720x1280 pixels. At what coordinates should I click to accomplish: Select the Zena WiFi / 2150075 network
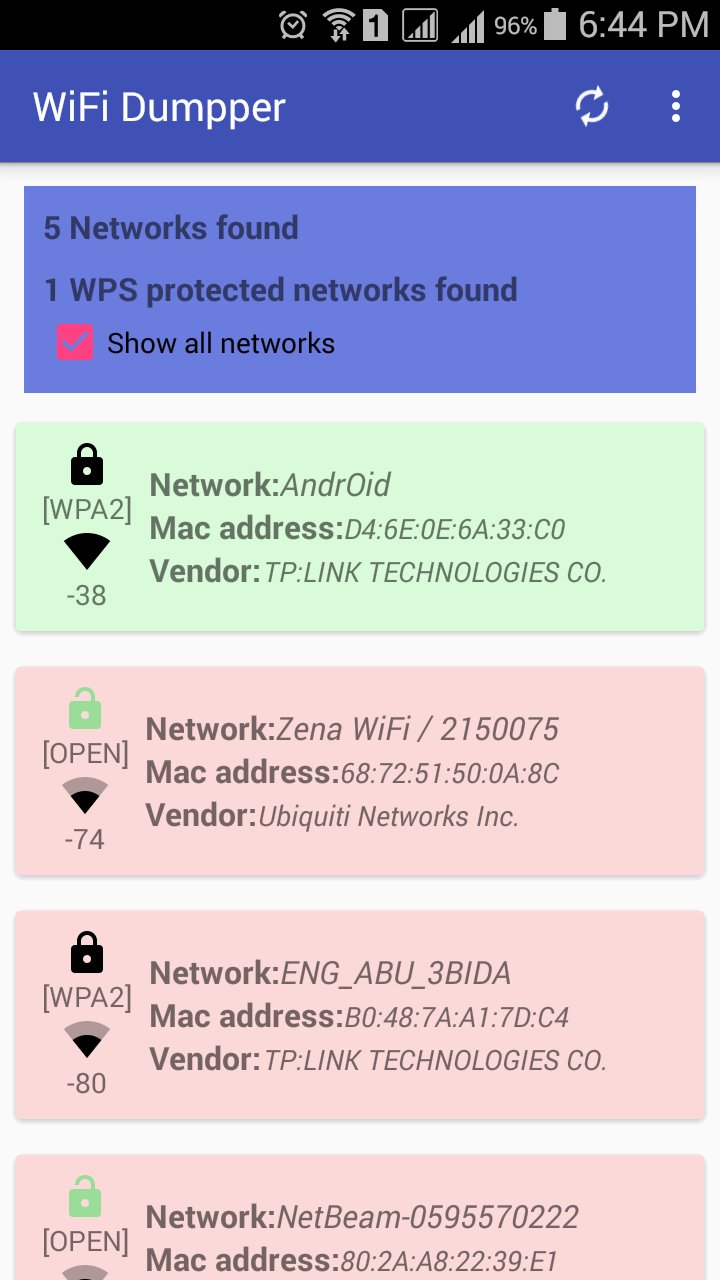pos(360,771)
